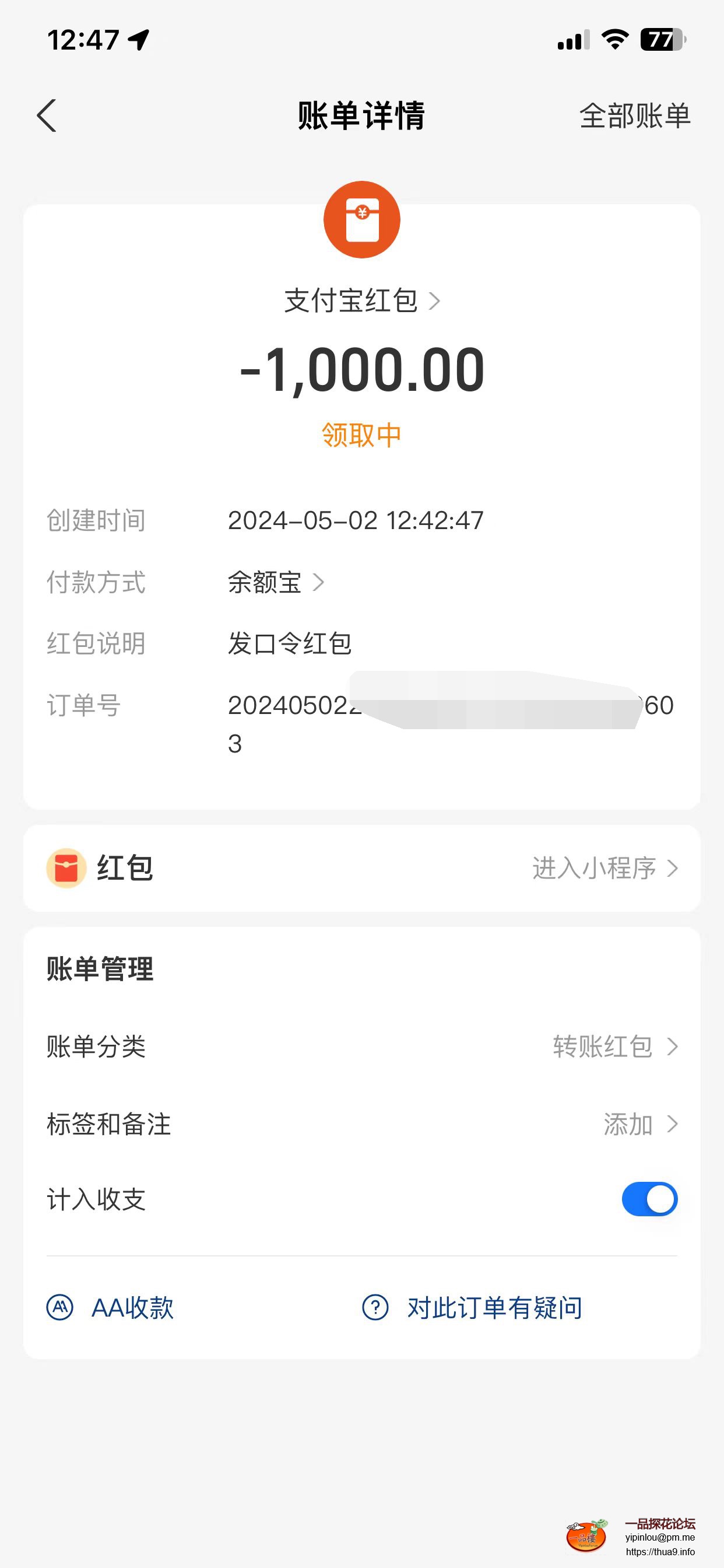Go back using the top-left arrow
The width and height of the screenshot is (724, 1568).
(47, 116)
